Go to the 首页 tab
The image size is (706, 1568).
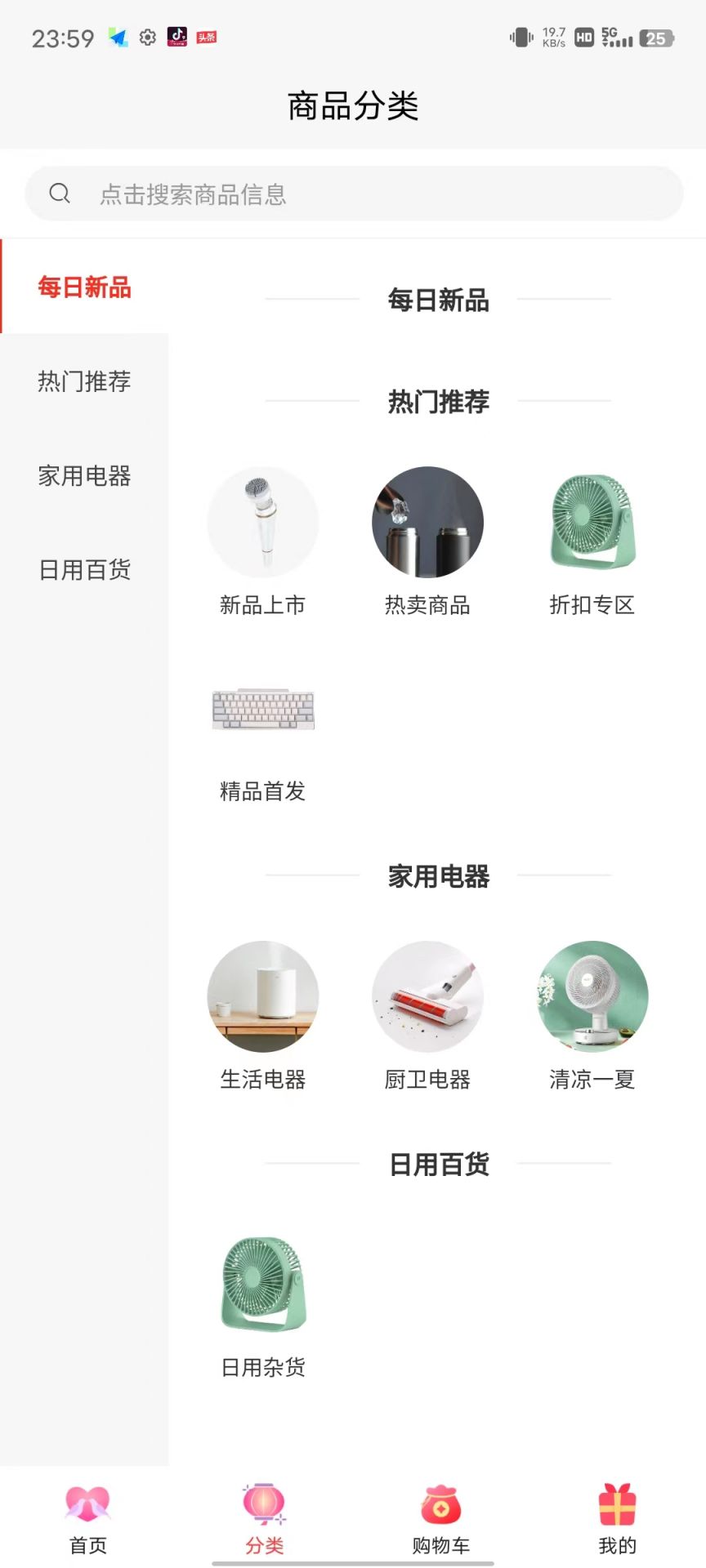(88, 1519)
